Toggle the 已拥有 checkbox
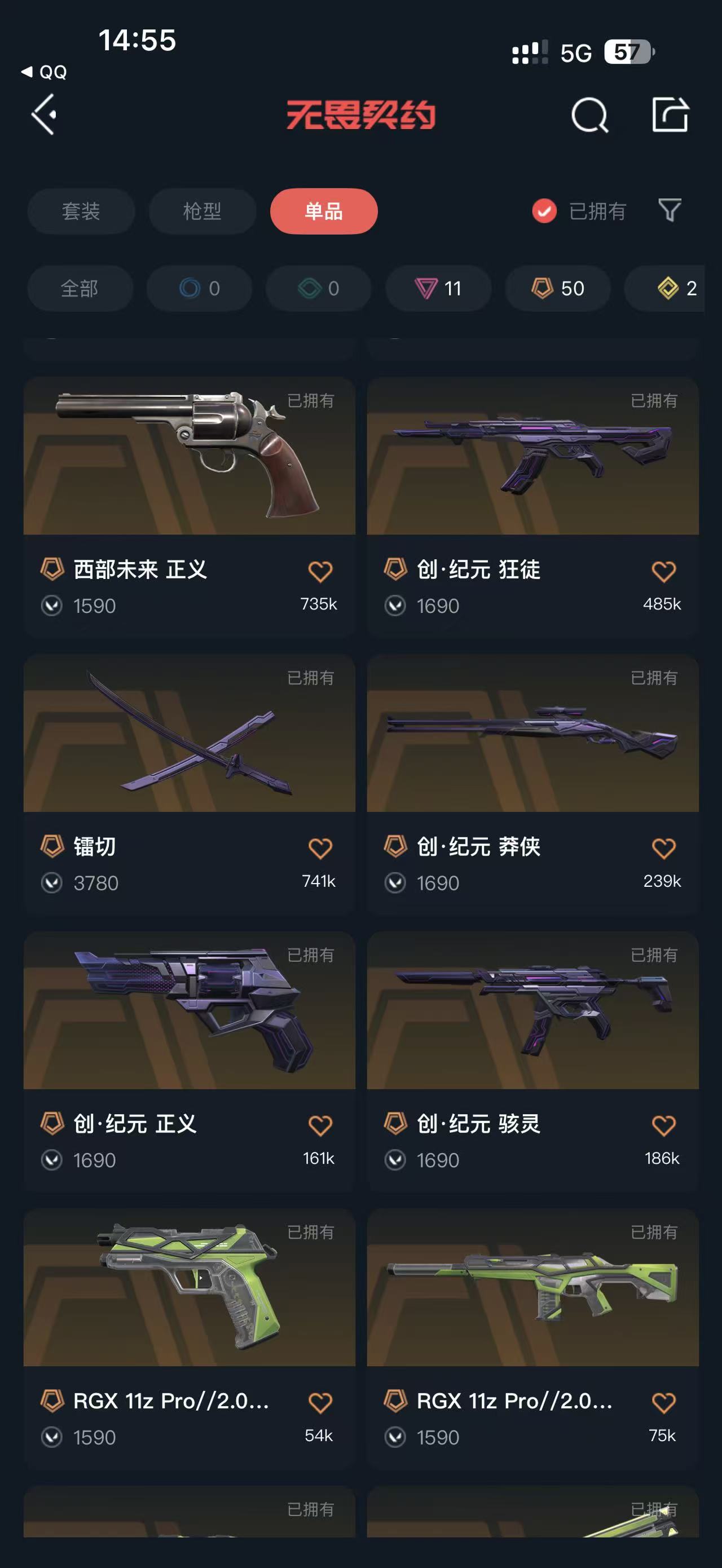This screenshot has height=1568, width=722. 544,211
